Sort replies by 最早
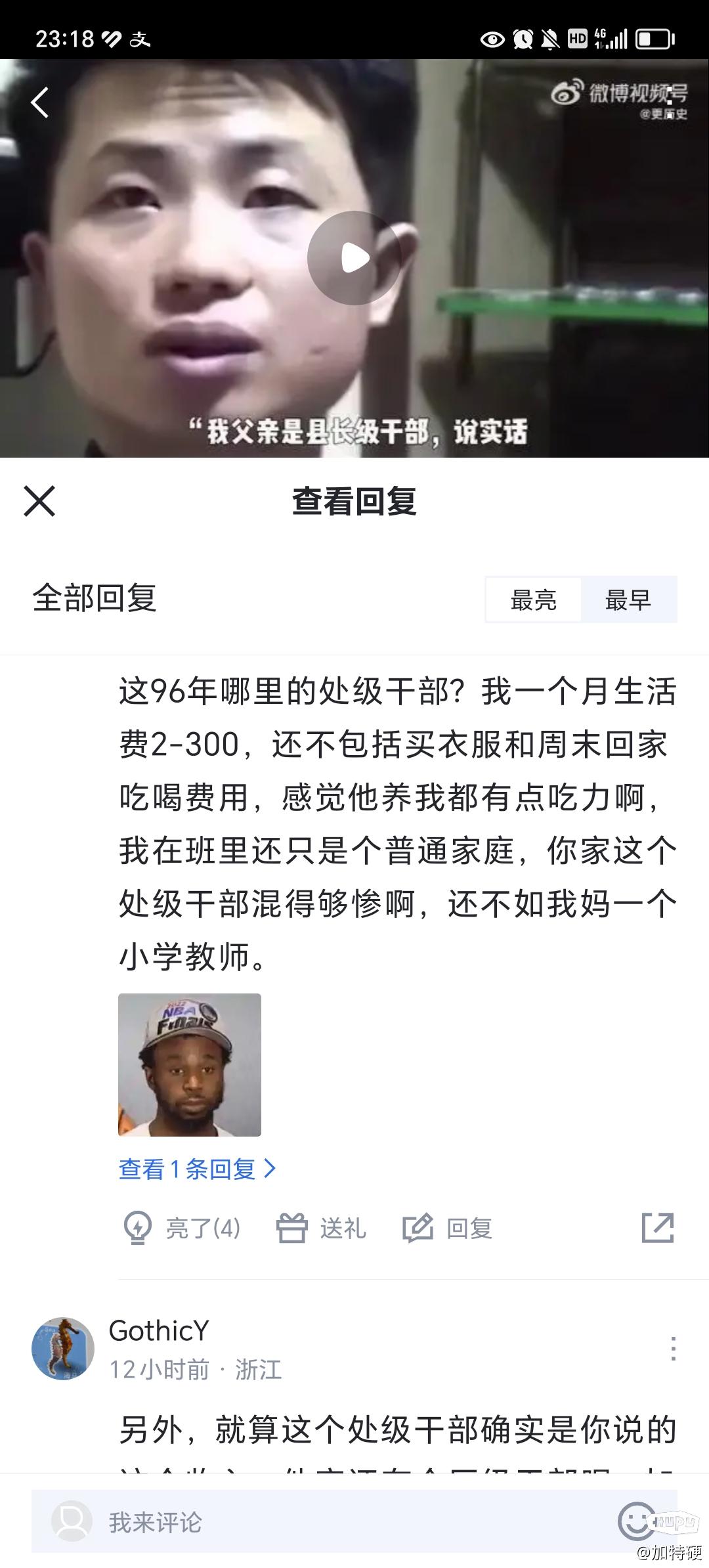 click(x=628, y=599)
